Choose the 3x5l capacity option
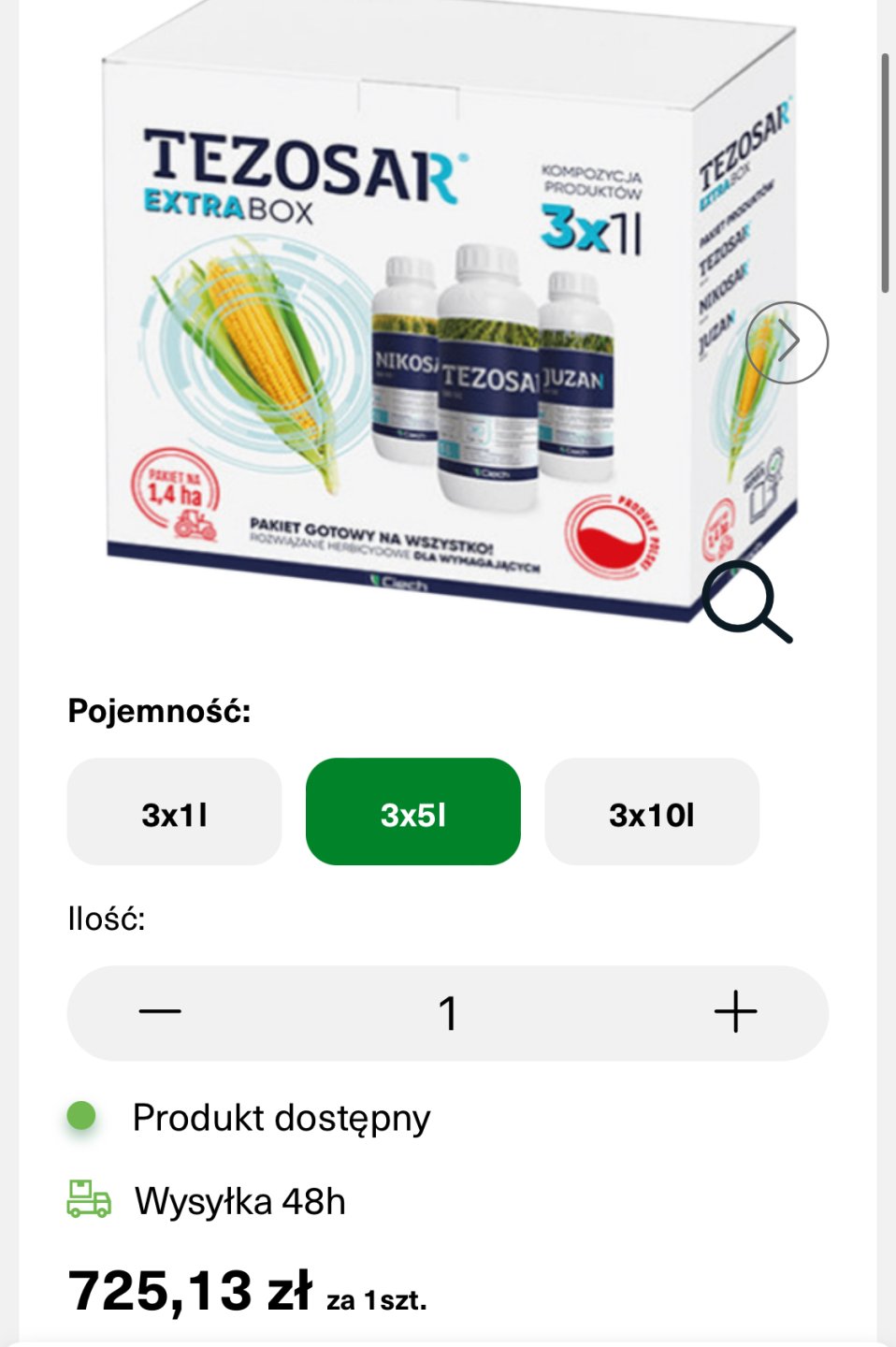 pos(412,812)
